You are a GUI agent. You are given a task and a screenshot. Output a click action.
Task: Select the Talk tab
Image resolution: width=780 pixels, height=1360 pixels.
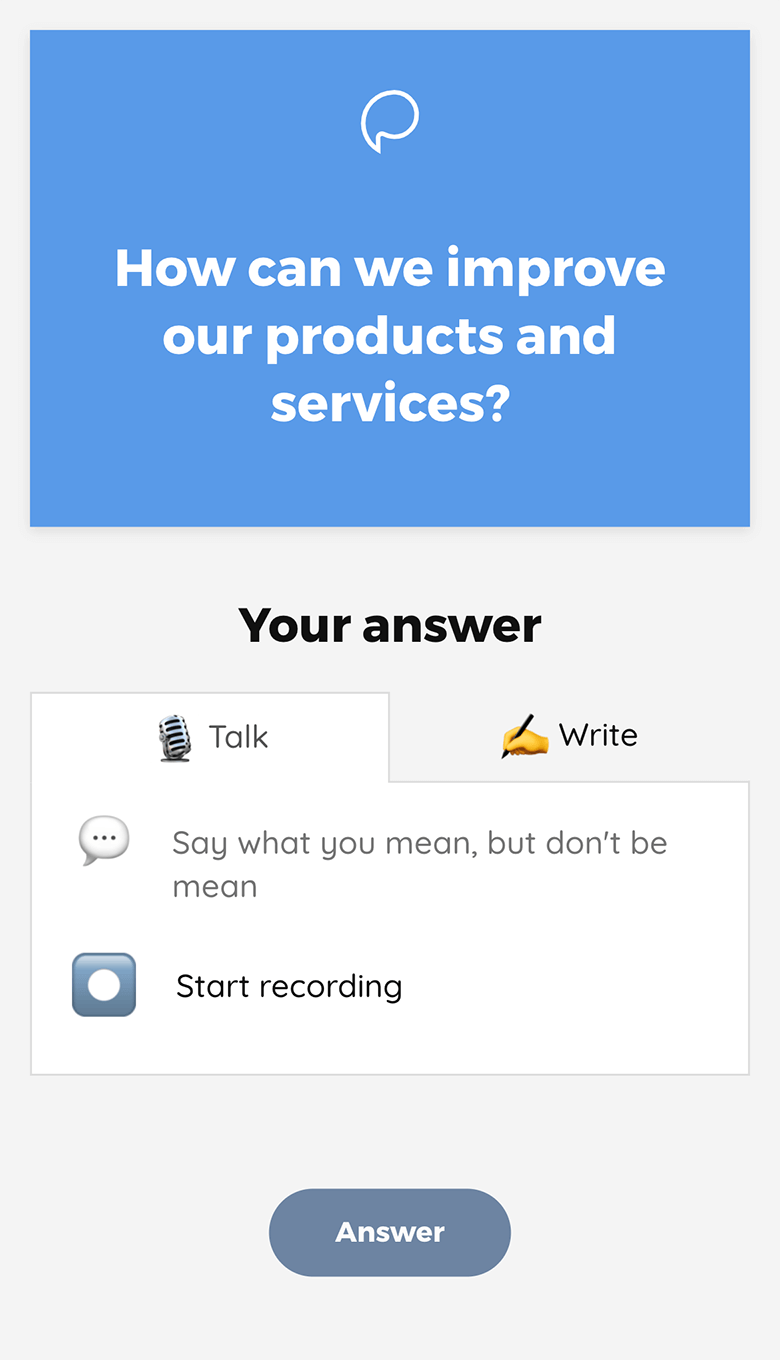tap(211, 738)
